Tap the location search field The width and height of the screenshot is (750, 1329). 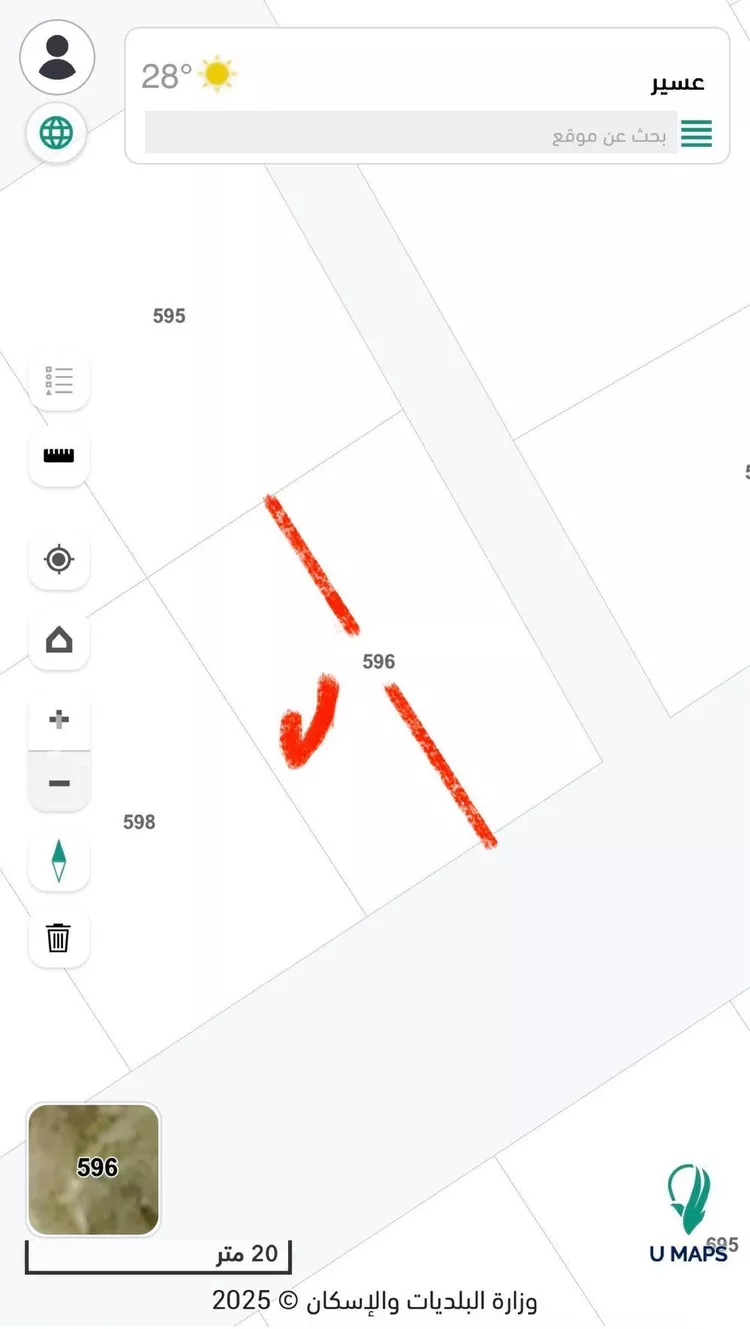pyautogui.click(x=410, y=134)
